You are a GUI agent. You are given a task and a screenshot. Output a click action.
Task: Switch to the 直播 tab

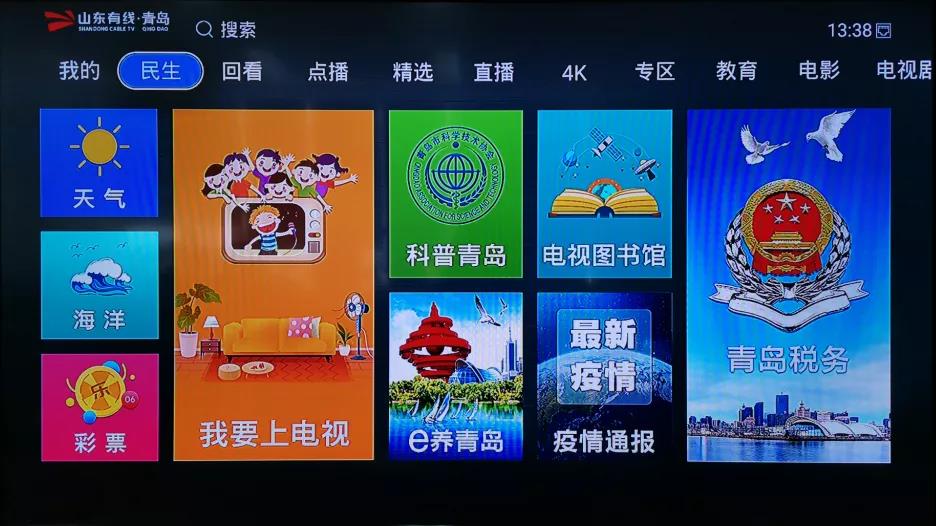(494, 71)
